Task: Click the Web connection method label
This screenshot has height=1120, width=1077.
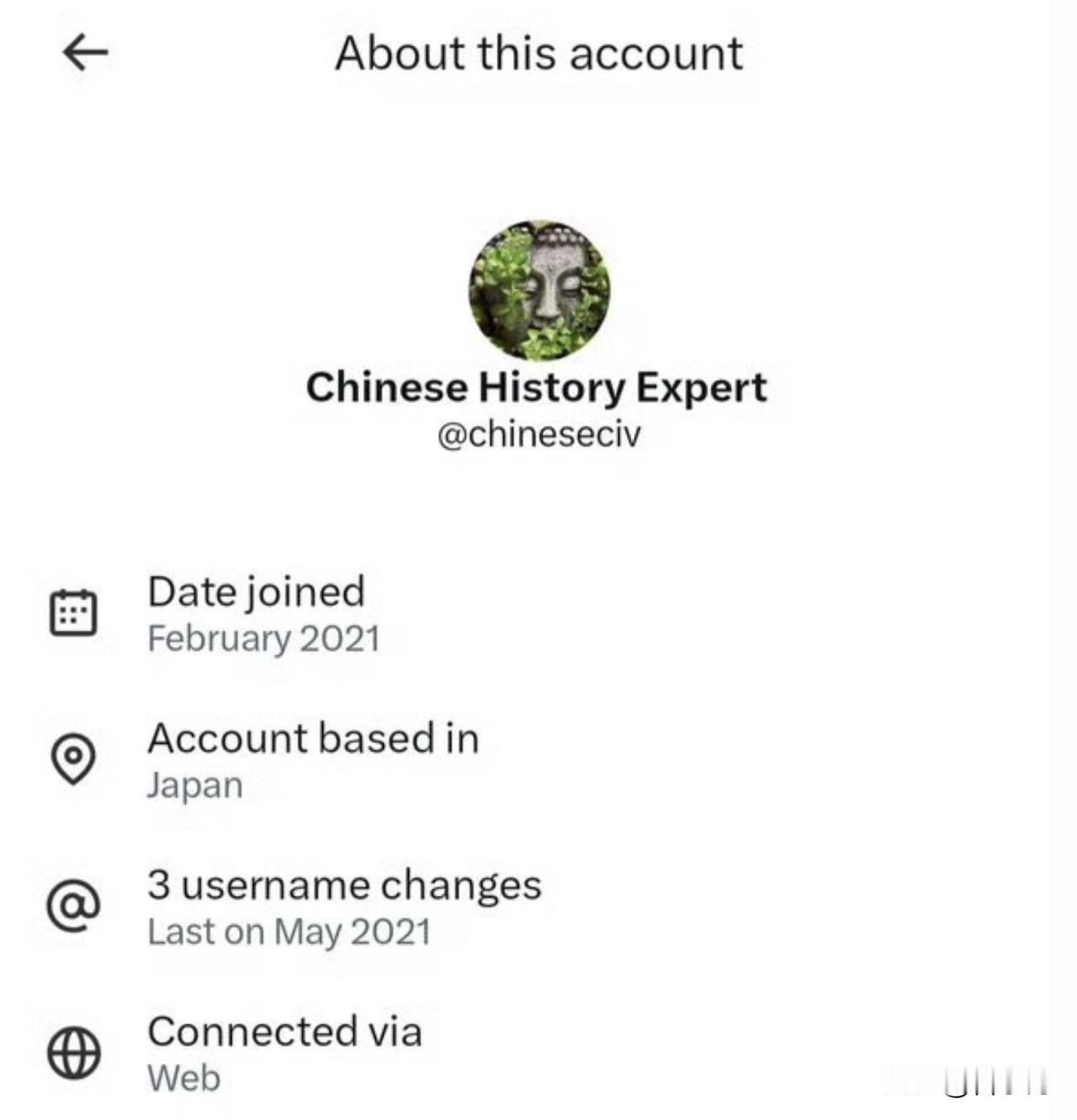Action: (183, 1077)
